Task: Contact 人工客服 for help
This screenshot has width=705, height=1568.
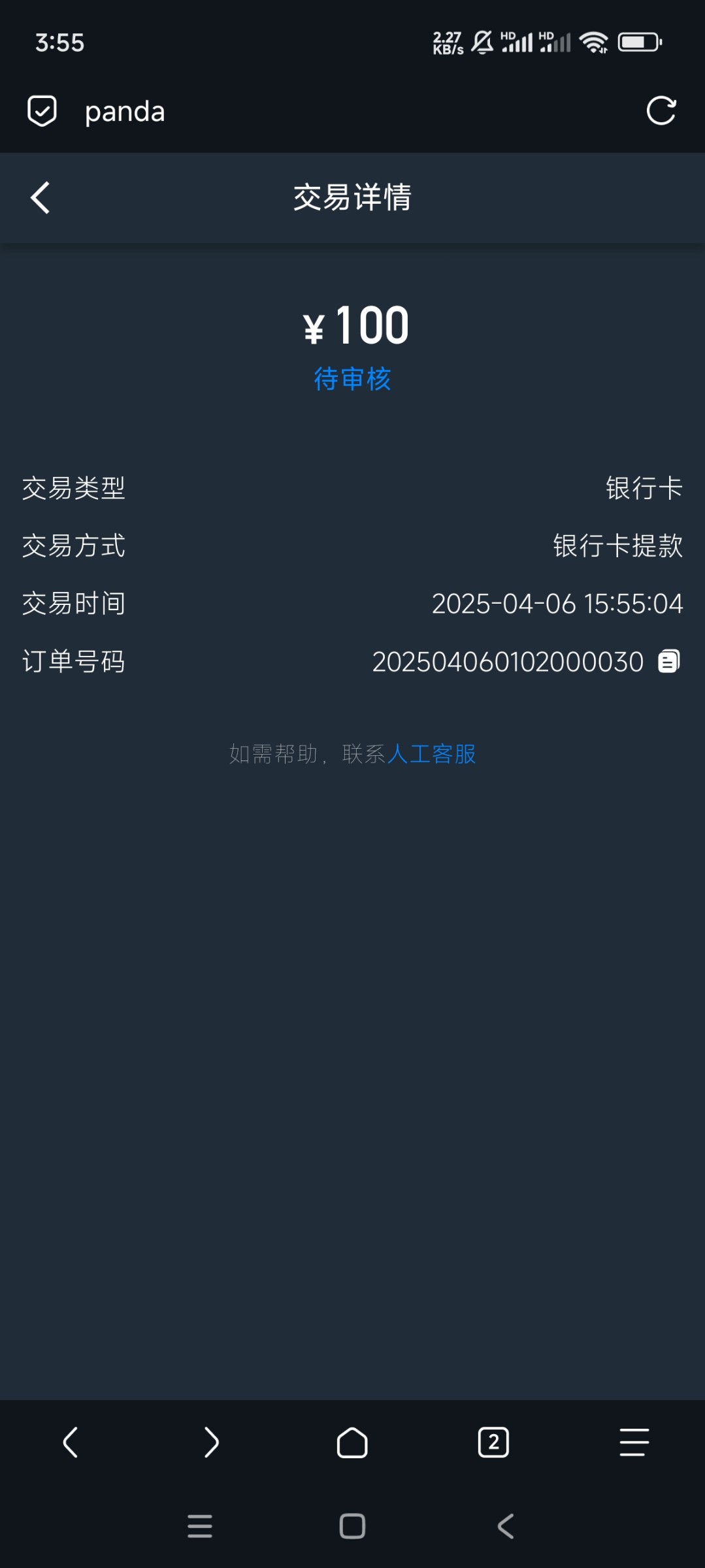Action: pos(431,754)
